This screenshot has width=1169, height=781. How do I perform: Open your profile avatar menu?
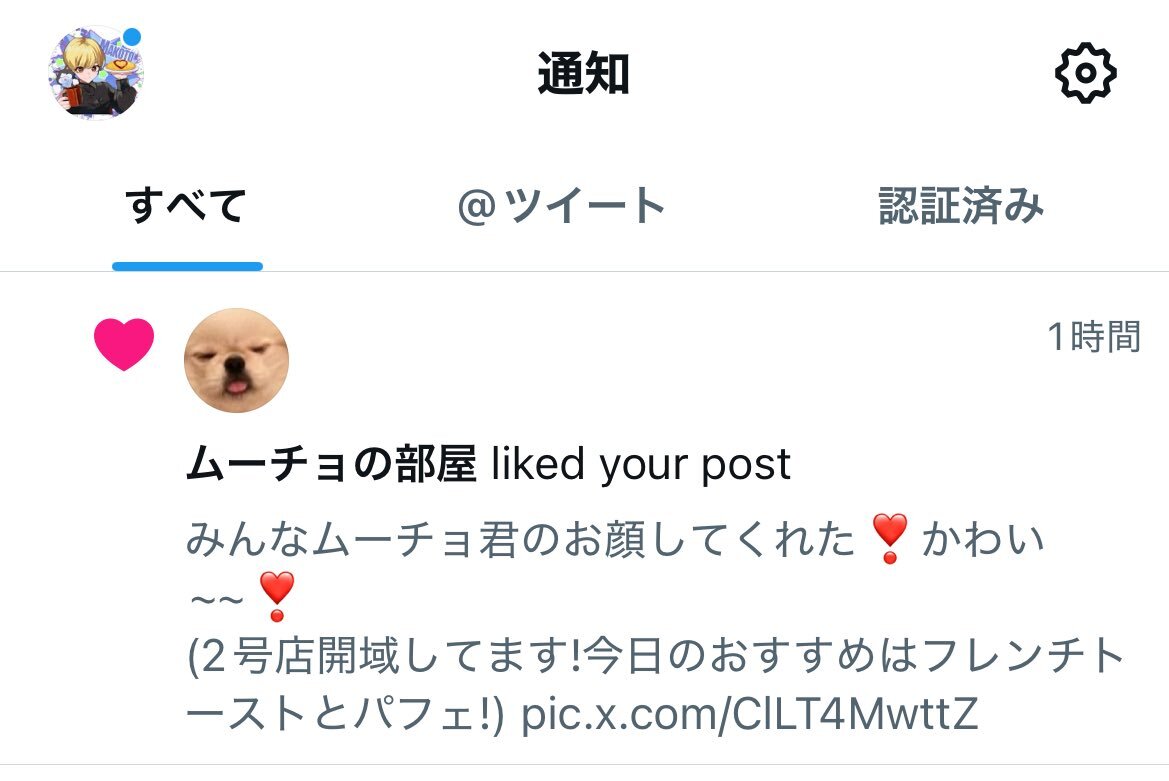(96, 73)
